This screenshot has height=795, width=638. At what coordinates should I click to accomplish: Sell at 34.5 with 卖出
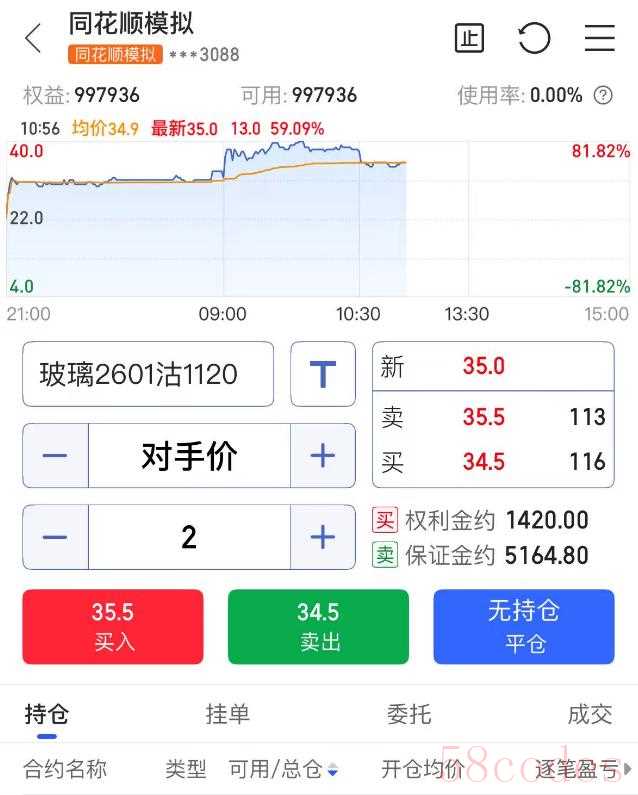[x=318, y=626]
